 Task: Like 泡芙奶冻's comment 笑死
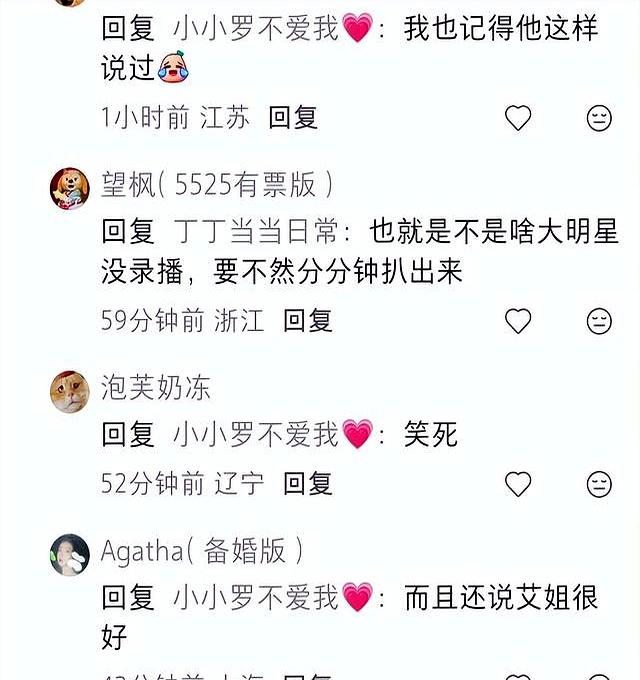[x=518, y=484]
